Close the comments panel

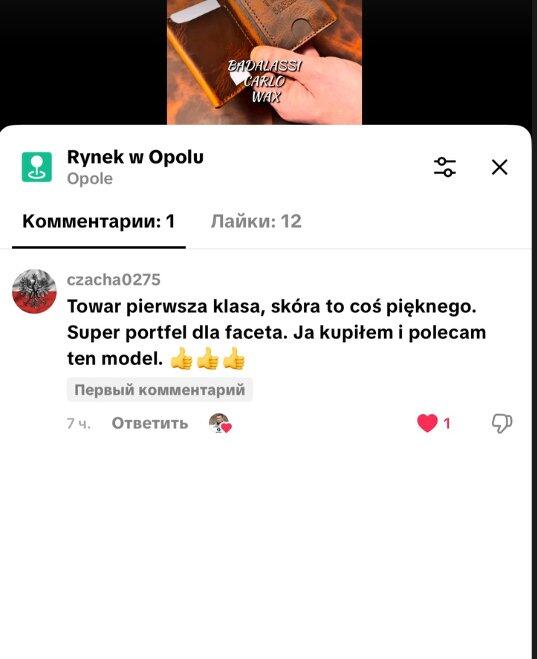click(x=500, y=167)
